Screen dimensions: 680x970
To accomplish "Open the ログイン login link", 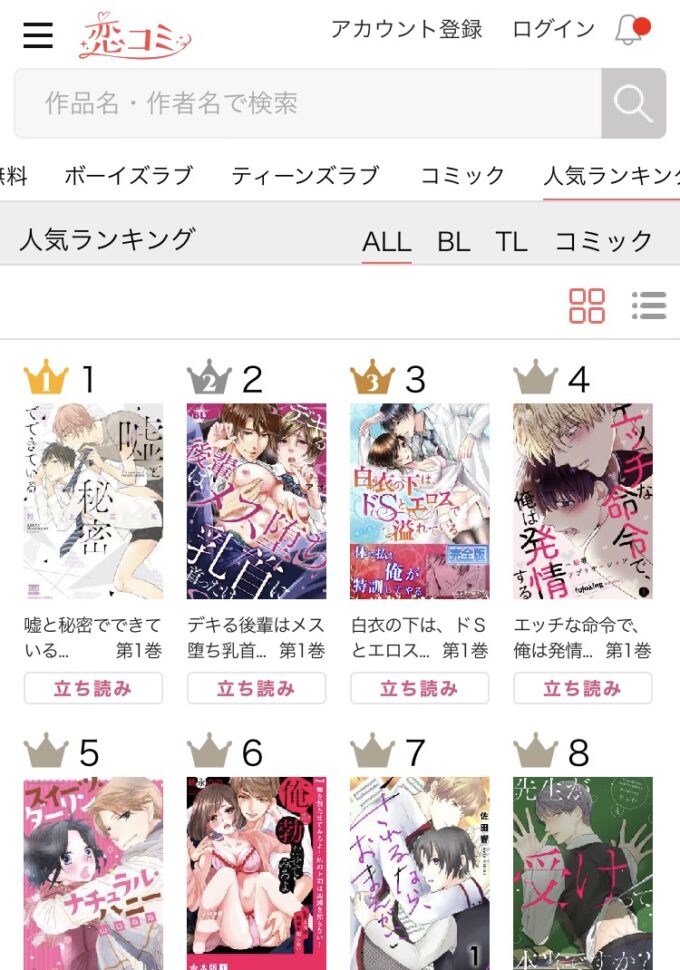I will coord(553,30).
